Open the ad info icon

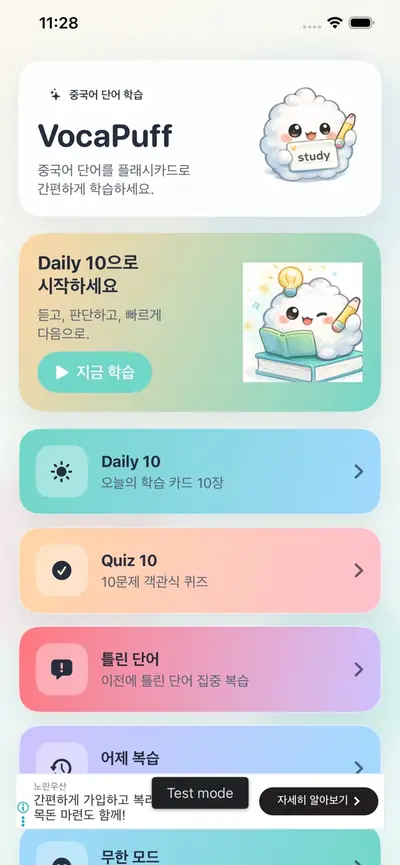click(x=23, y=807)
